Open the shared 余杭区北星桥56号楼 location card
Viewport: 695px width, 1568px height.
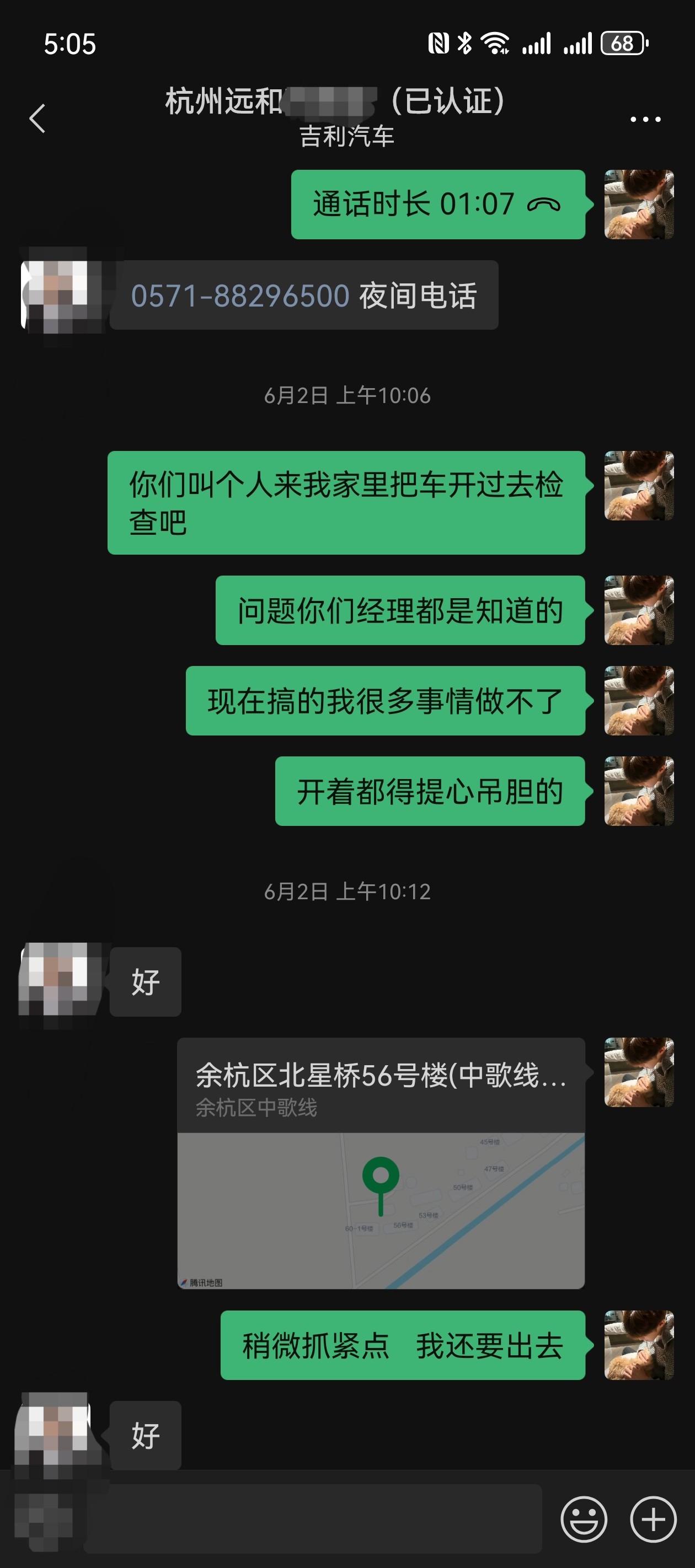(381, 1163)
